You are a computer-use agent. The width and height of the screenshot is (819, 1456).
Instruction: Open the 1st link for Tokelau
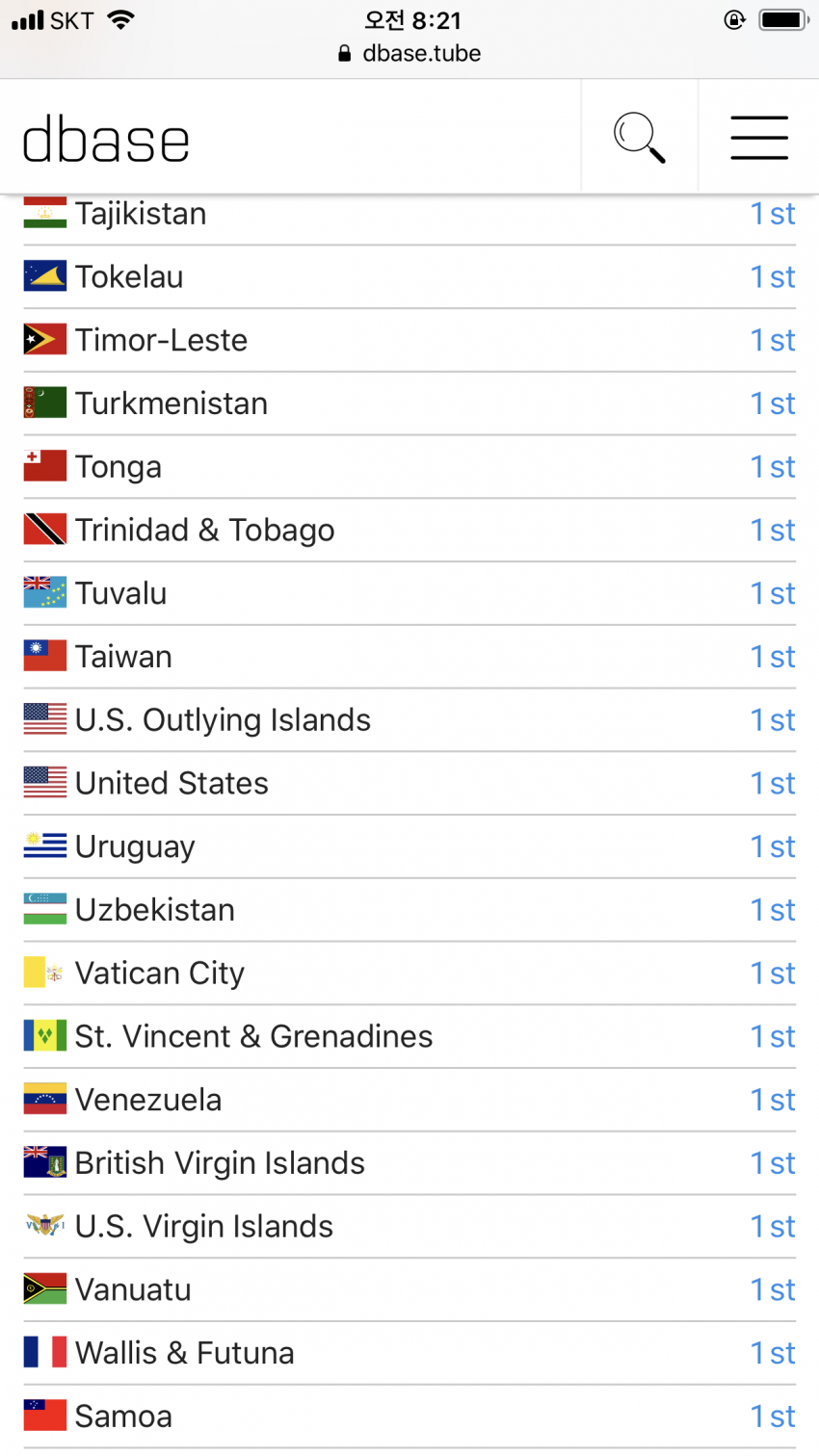[x=773, y=277]
